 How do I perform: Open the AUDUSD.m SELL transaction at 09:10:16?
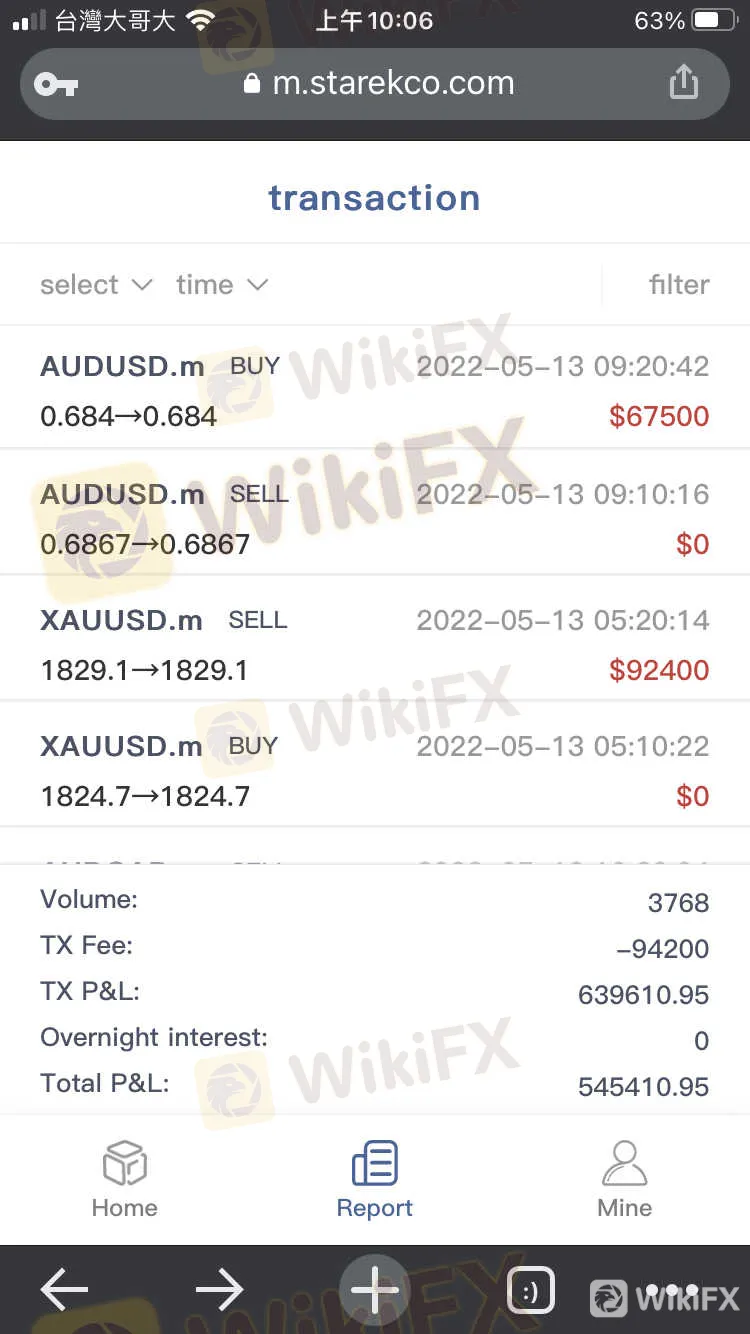click(374, 518)
